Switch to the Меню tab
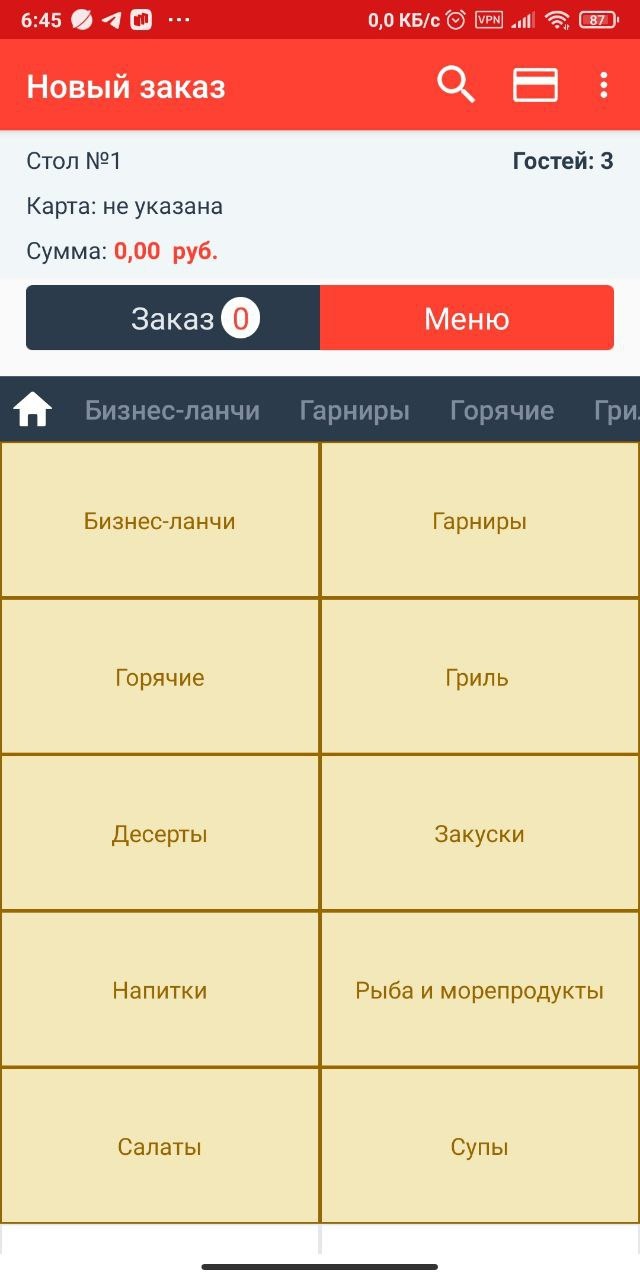640x1280 pixels. (x=467, y=318)
